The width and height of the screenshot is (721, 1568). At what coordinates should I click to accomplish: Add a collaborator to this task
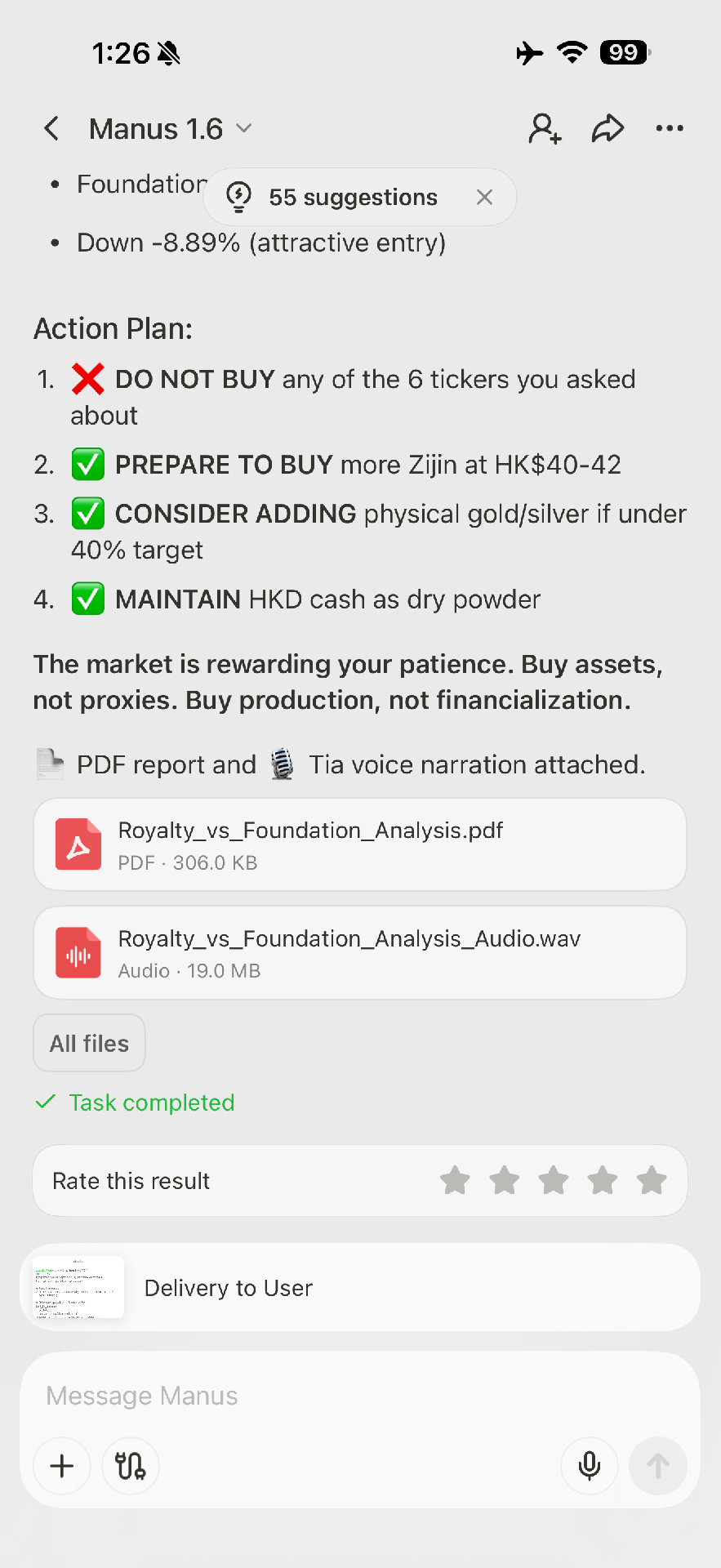coord(545,129)
